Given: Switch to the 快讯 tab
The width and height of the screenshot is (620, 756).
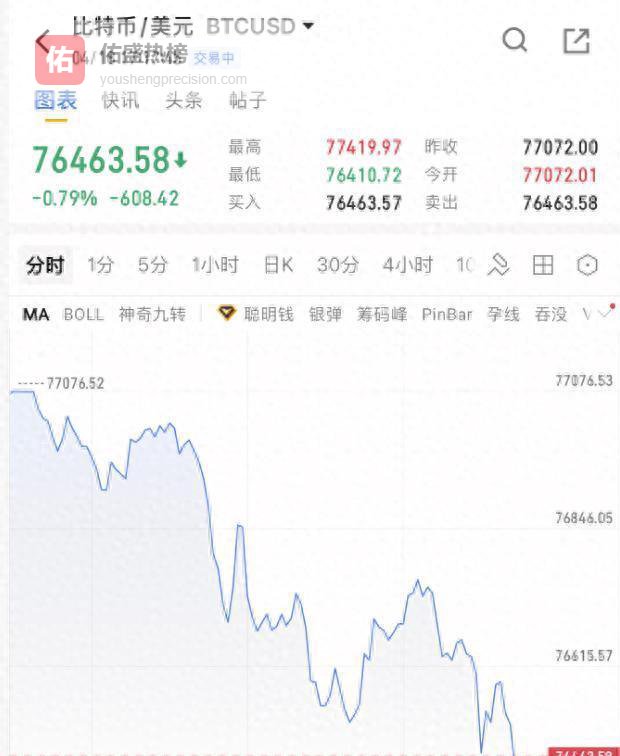Looking at the screenshot, I should click(120, 100).
